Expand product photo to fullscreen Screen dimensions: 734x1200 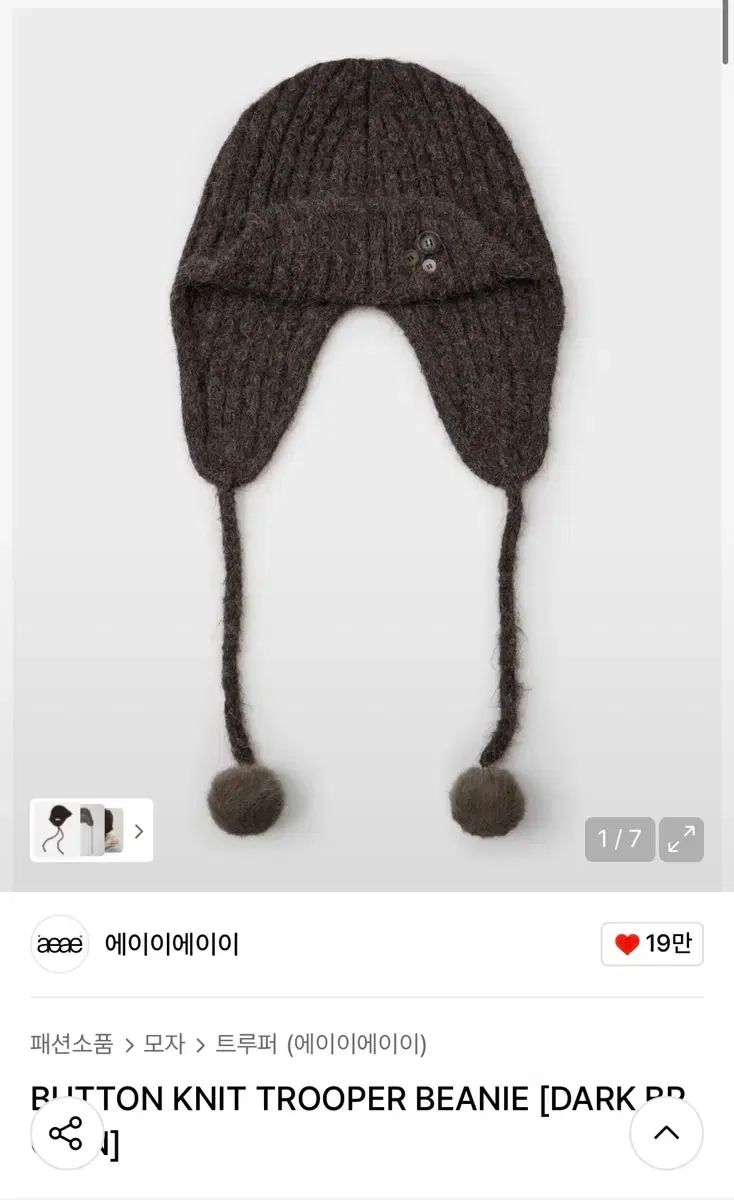pos(681,840)
